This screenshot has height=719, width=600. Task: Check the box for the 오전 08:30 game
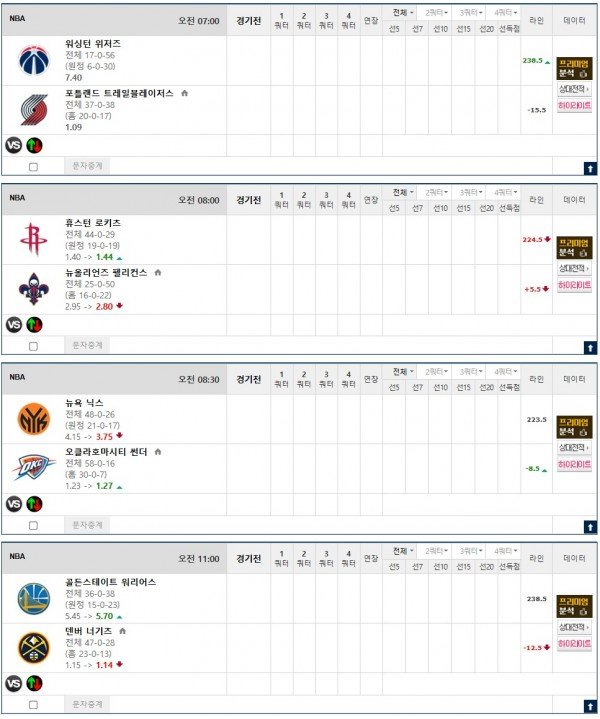[x=33, y=525]
